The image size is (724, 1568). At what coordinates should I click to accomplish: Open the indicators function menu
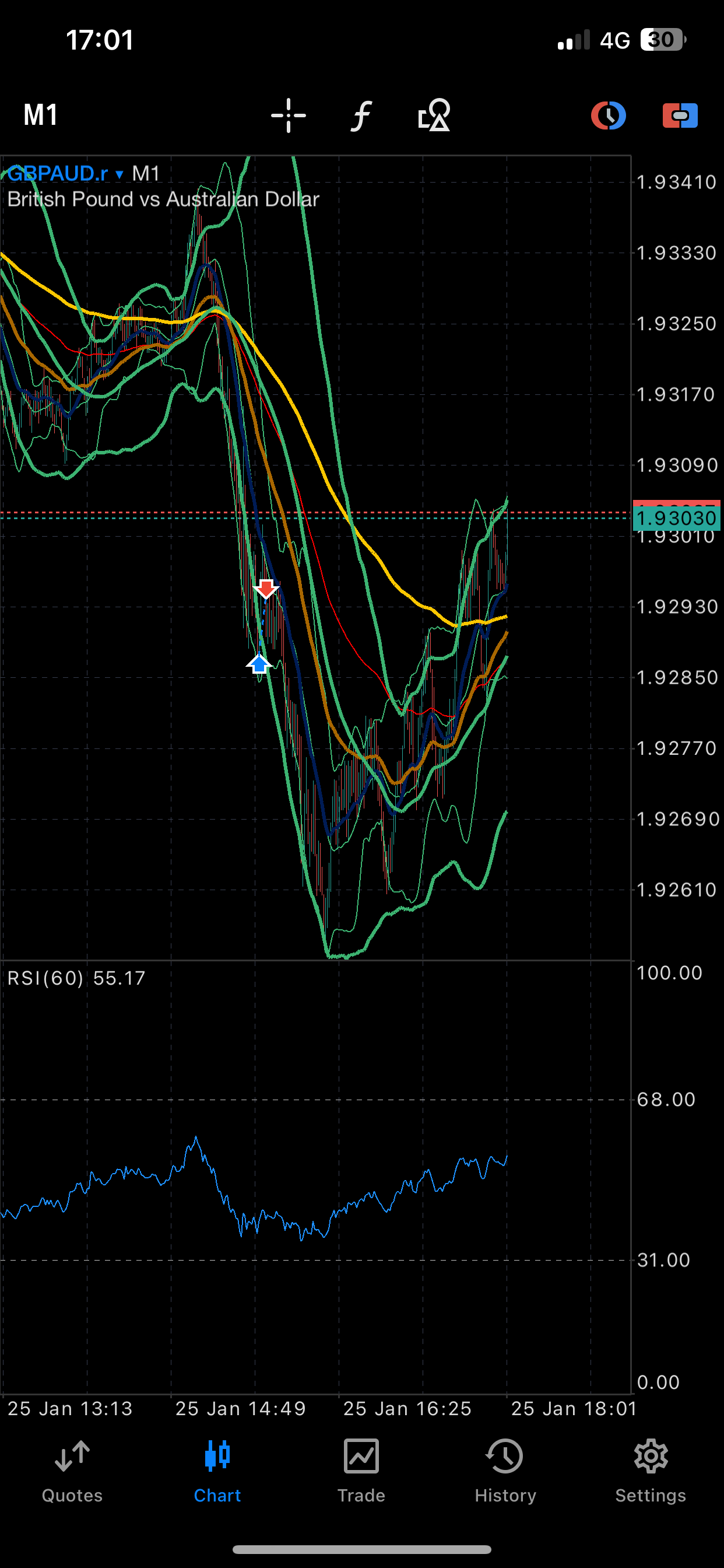coord(361,115)
